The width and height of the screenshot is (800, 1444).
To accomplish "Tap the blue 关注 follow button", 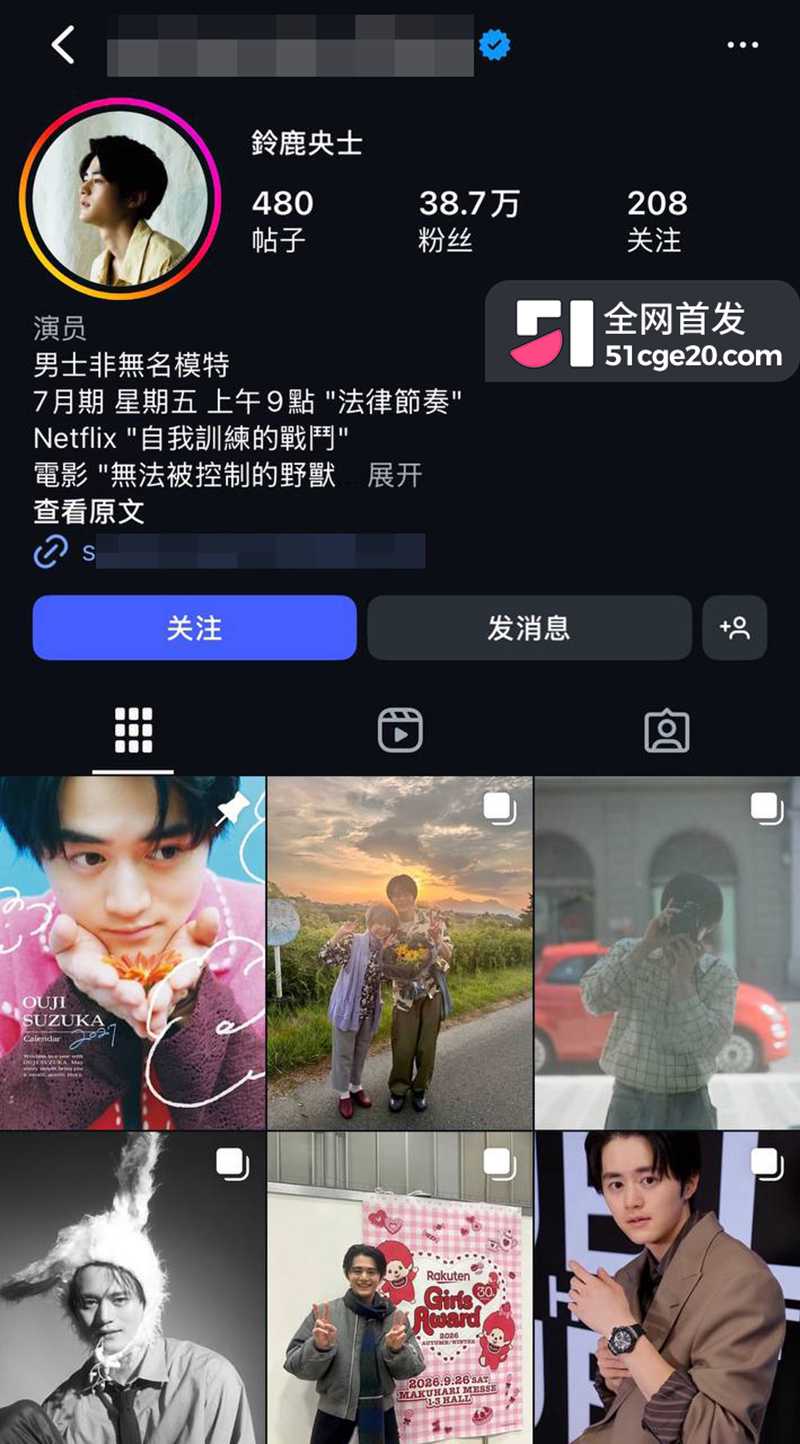I will (194, 628).
